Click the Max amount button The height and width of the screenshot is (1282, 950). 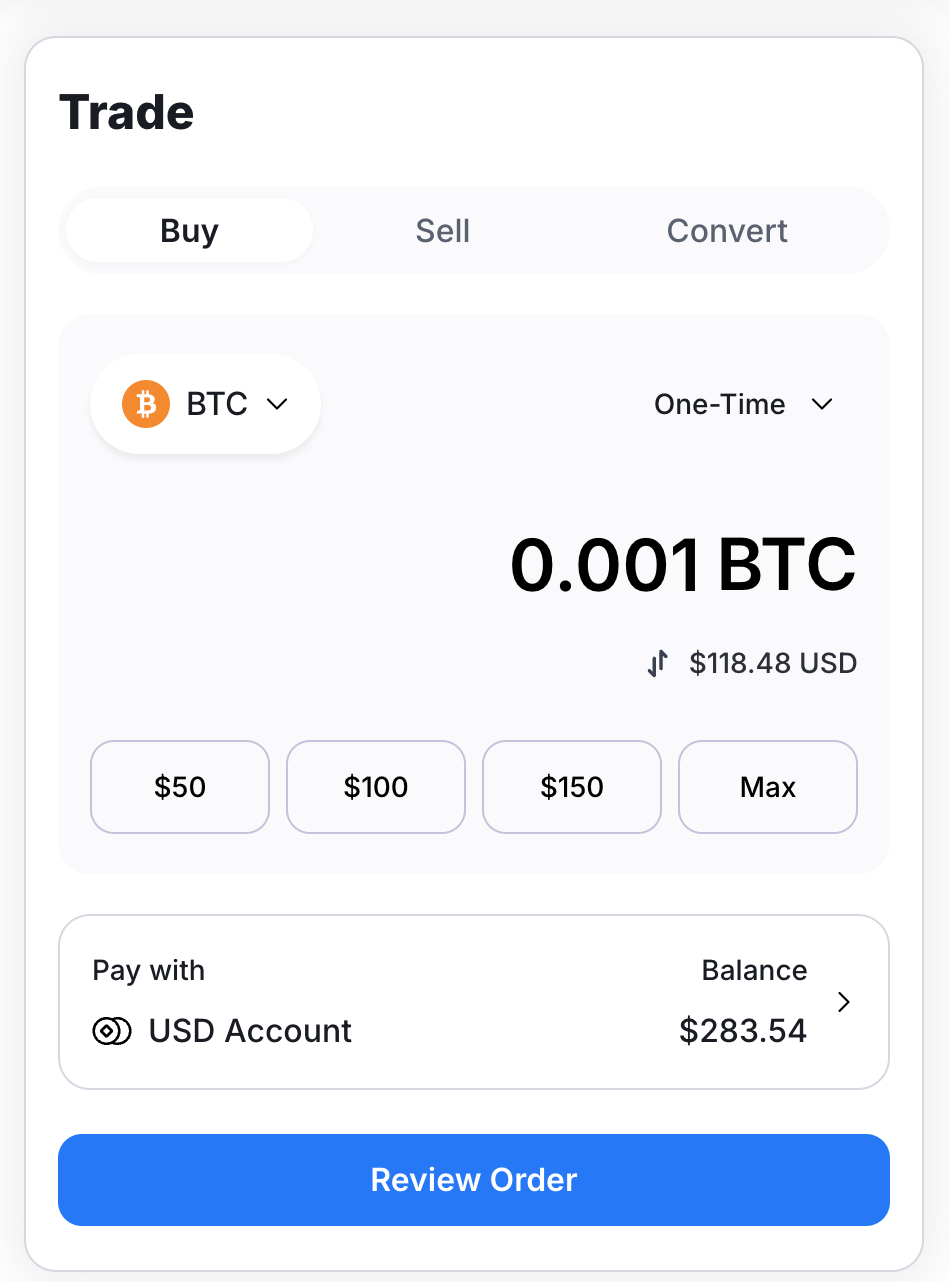767,787
